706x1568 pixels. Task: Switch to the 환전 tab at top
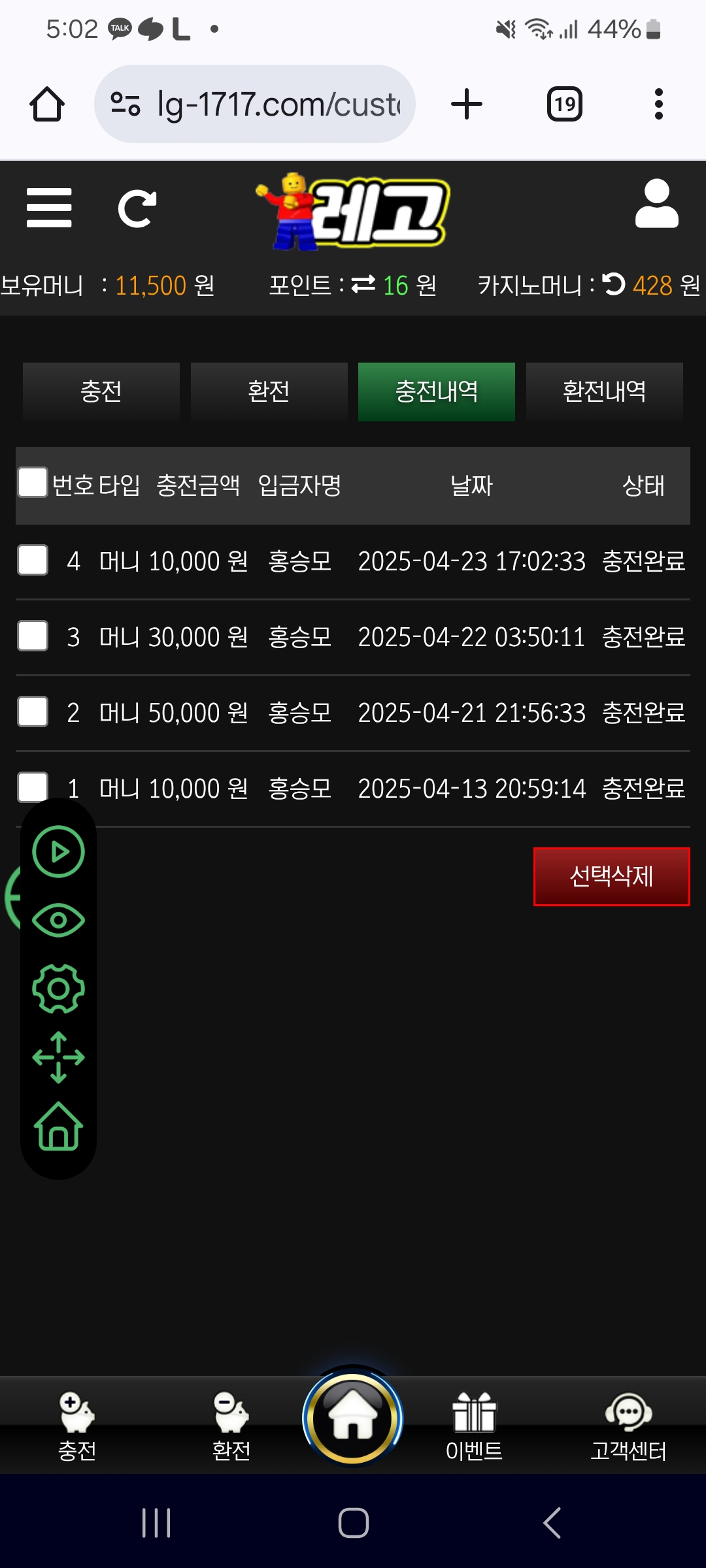point(269,391)
